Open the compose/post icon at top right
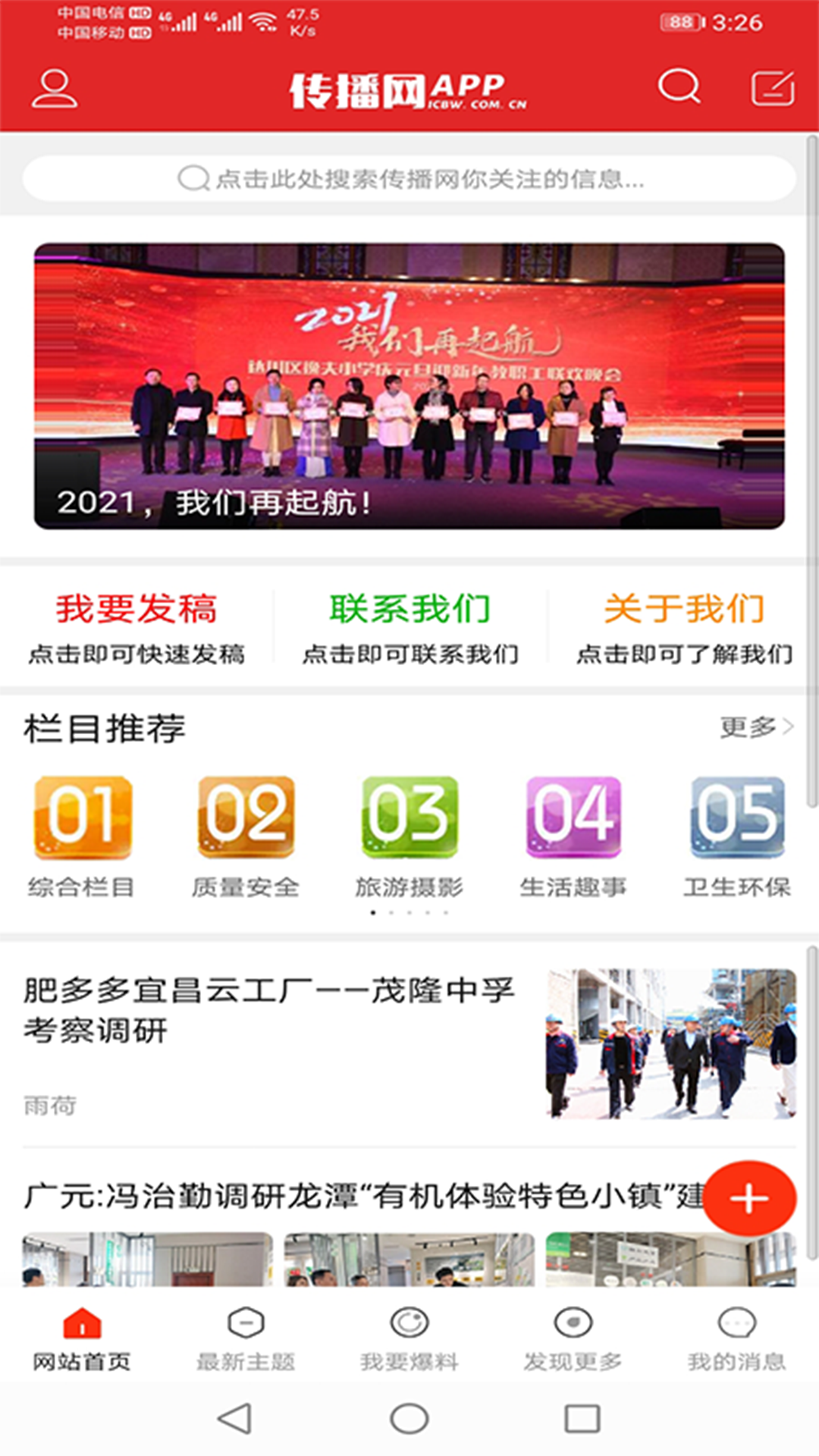Viewport: 819px width, 1456px height. (x=771, y=87)
